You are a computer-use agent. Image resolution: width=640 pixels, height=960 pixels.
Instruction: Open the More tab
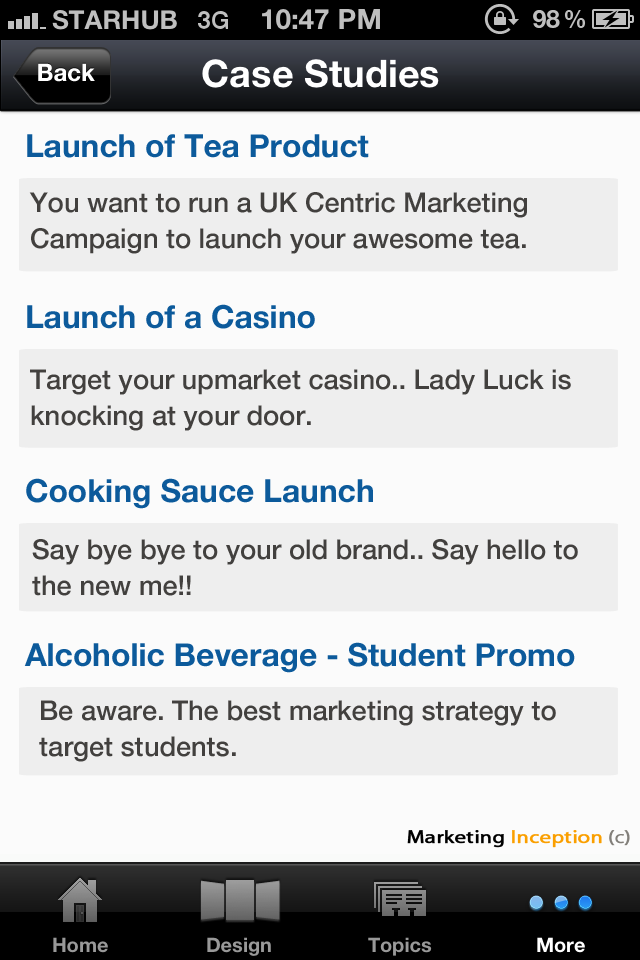[x=560, y=912]
